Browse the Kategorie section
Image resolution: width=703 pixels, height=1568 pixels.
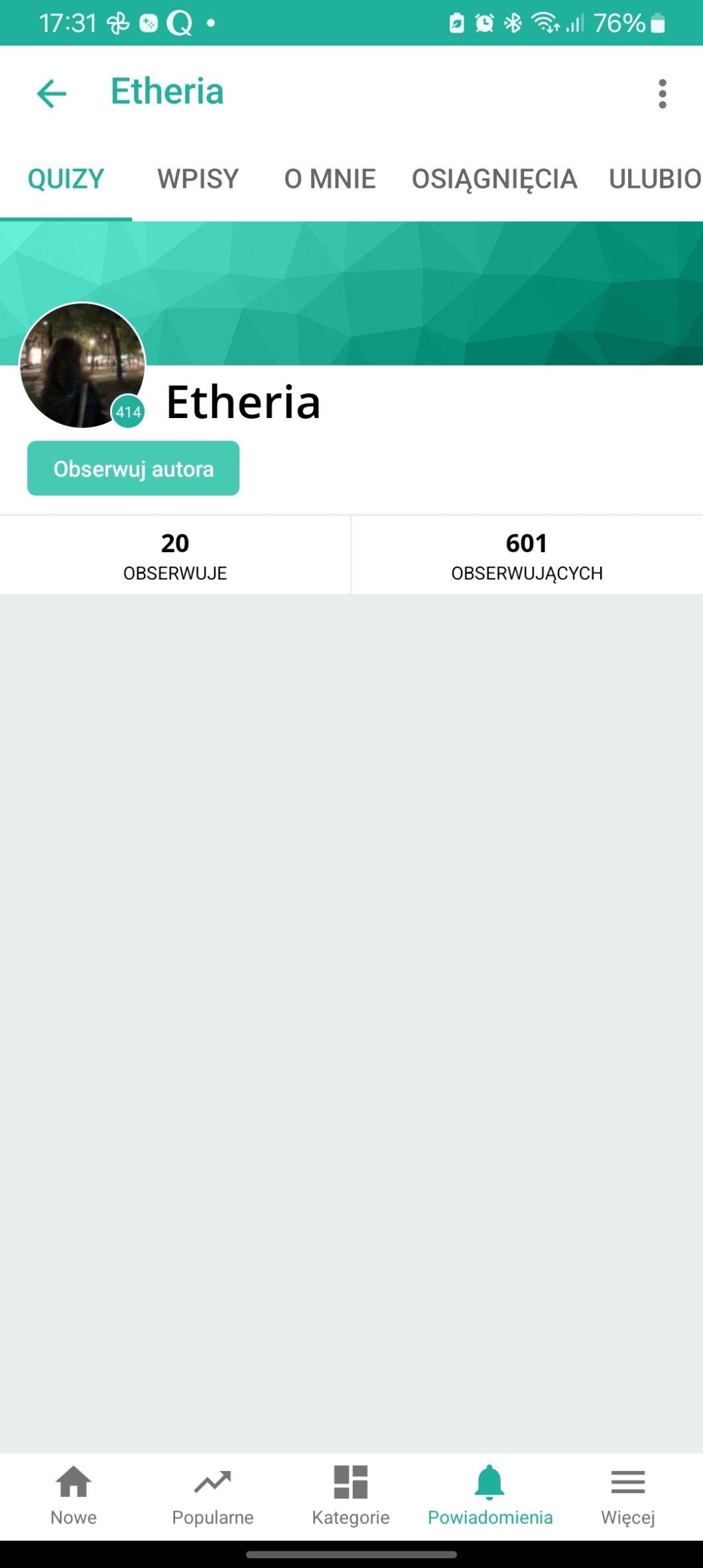[x=350, y=1495]
